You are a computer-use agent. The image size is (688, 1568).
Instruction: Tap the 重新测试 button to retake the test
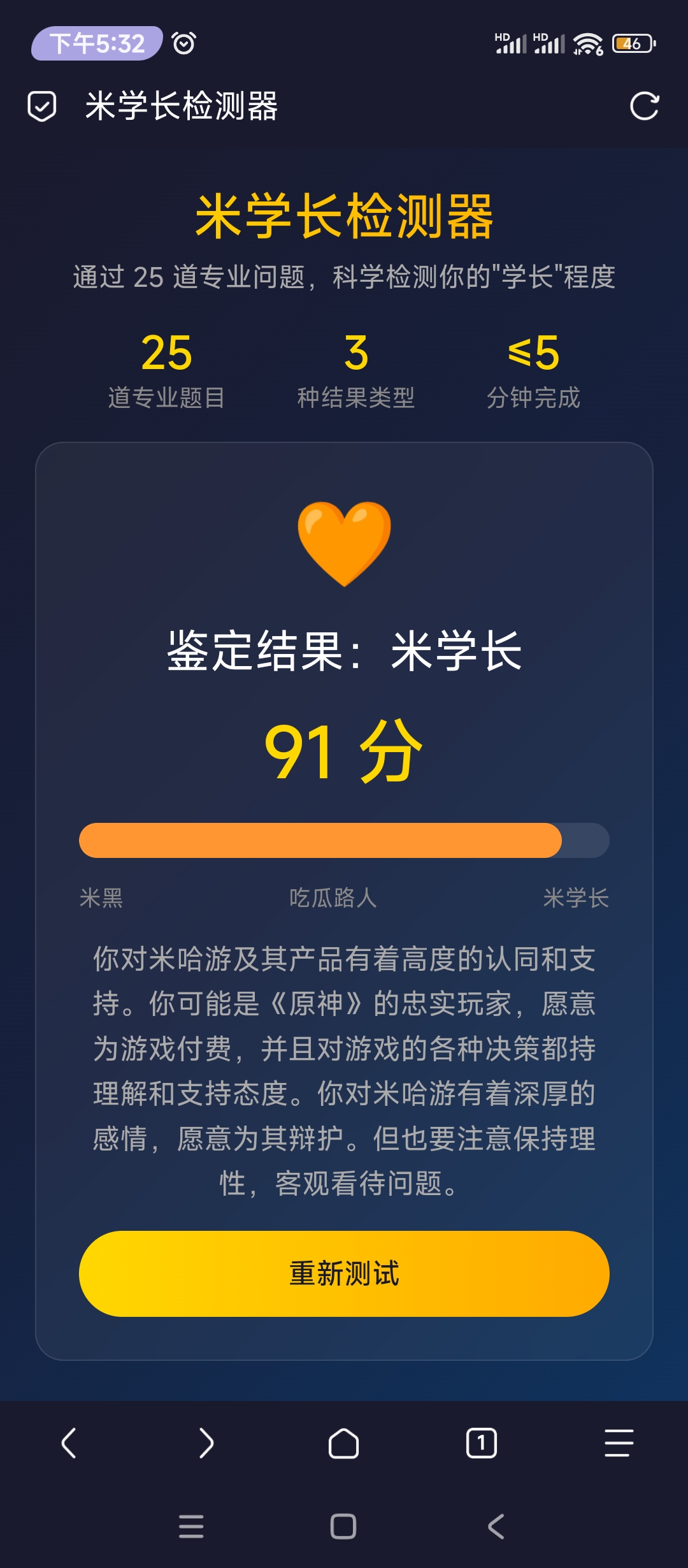pyautogui.click(x=344, y=1274)
